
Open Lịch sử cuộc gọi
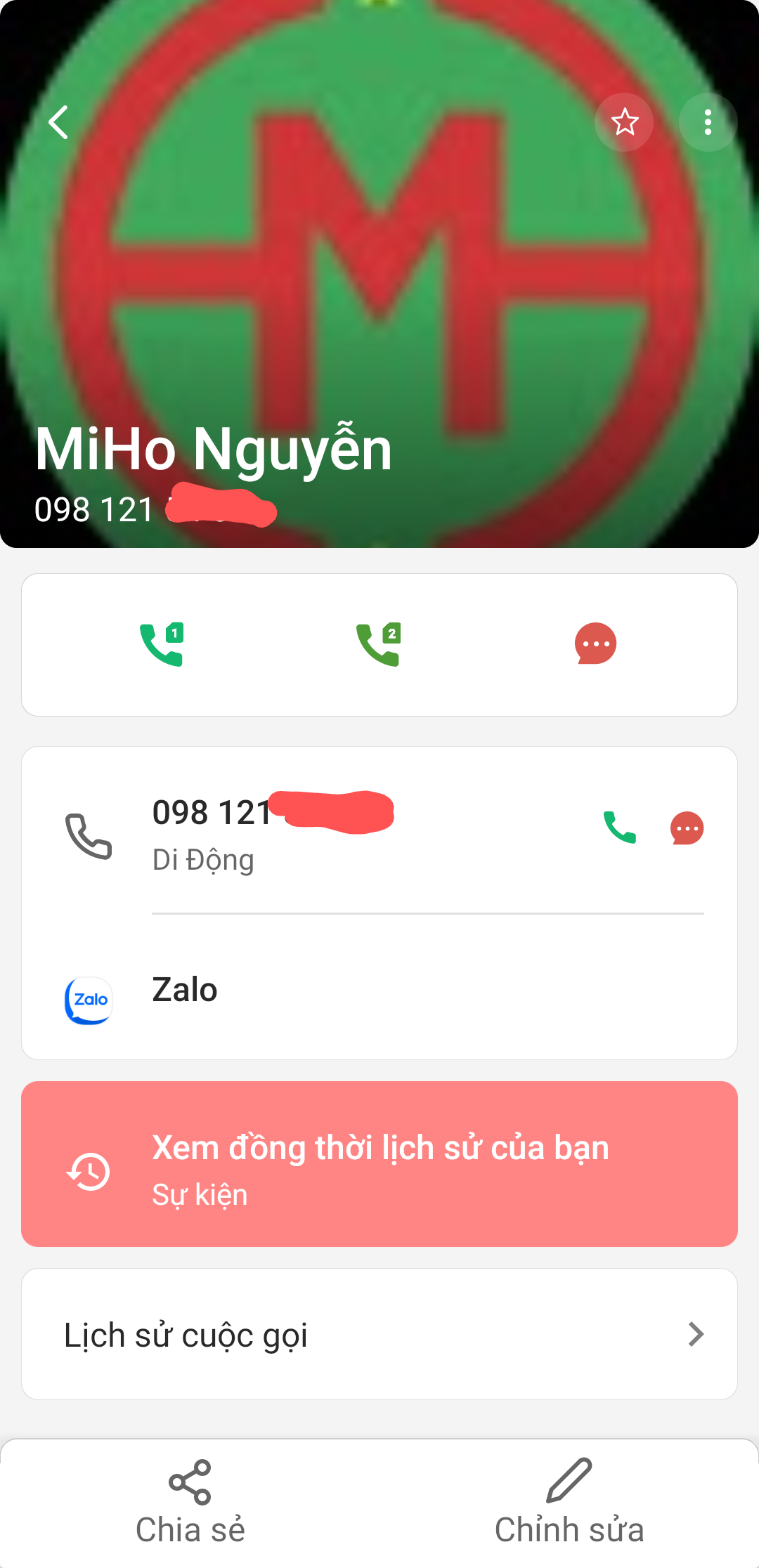point(379,1334)
